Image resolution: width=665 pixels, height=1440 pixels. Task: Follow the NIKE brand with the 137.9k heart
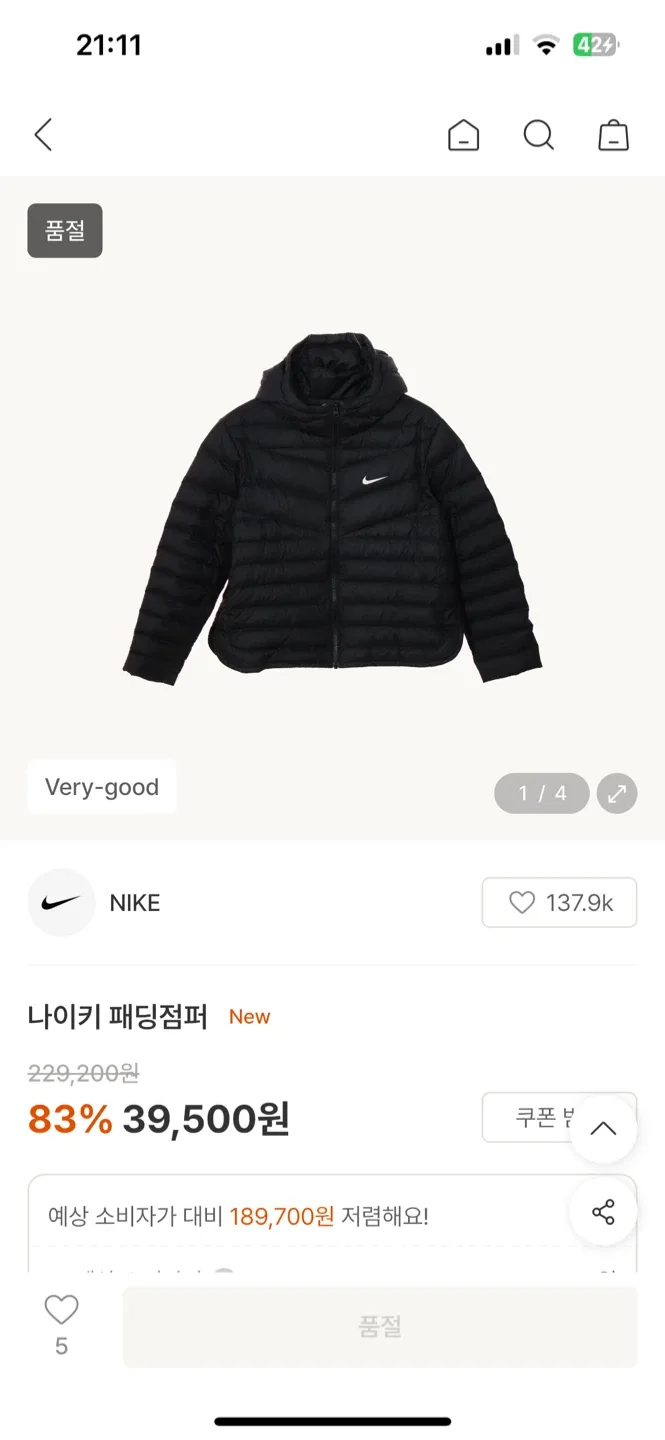coord(559,903)
